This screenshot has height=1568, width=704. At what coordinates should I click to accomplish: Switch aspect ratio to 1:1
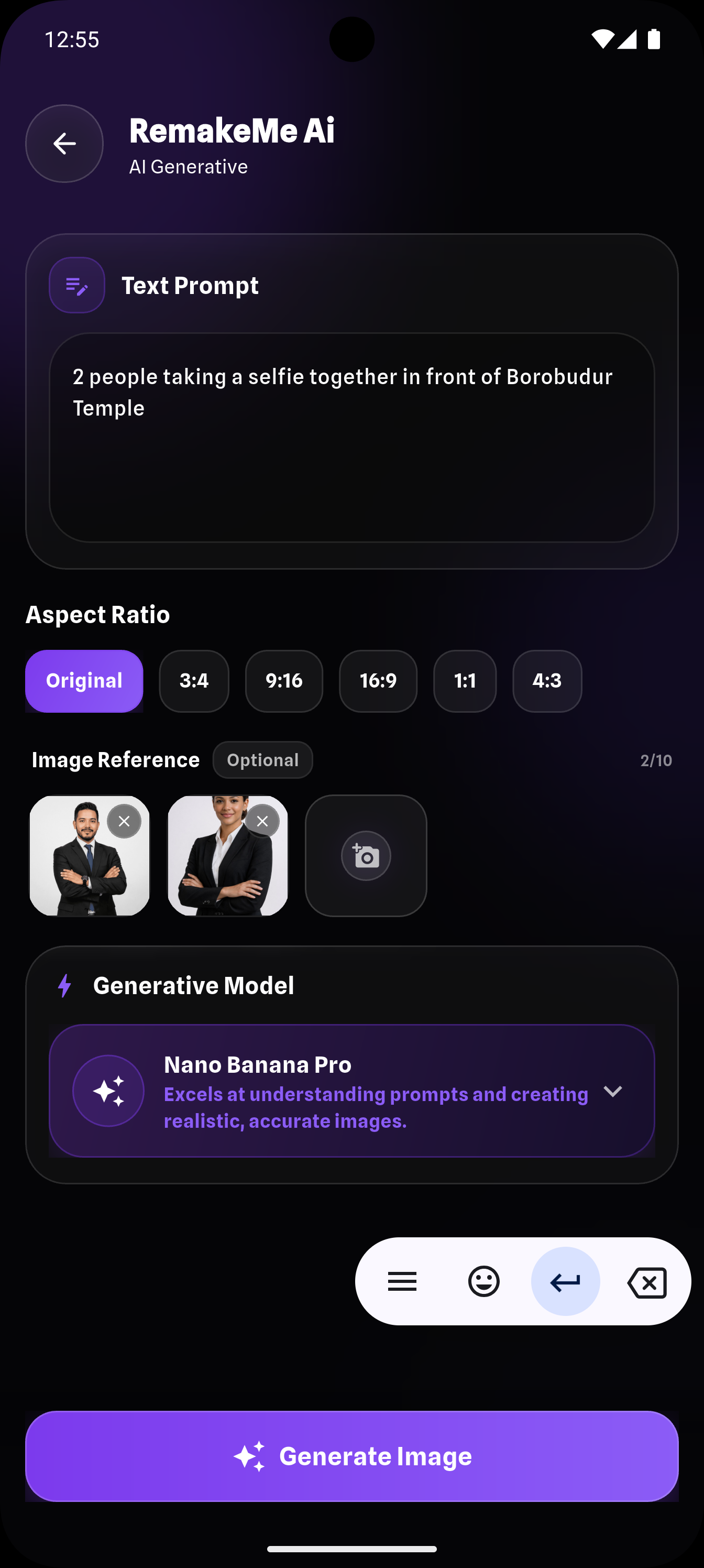click(464, 681)
